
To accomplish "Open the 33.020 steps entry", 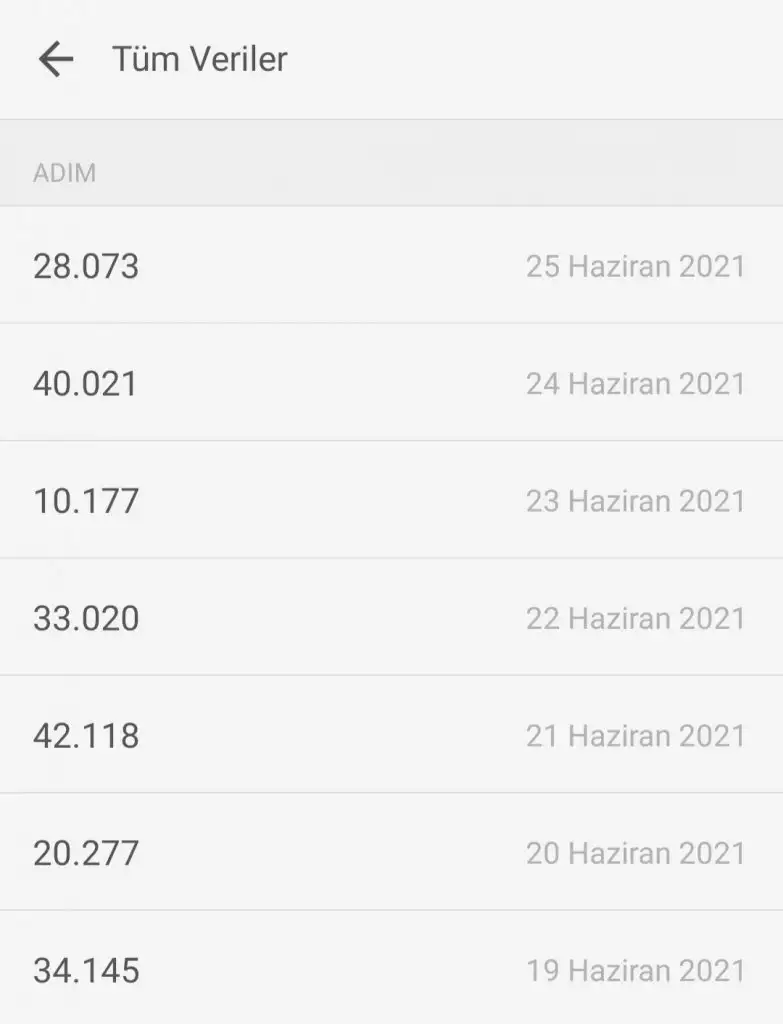I will (391, 618).
